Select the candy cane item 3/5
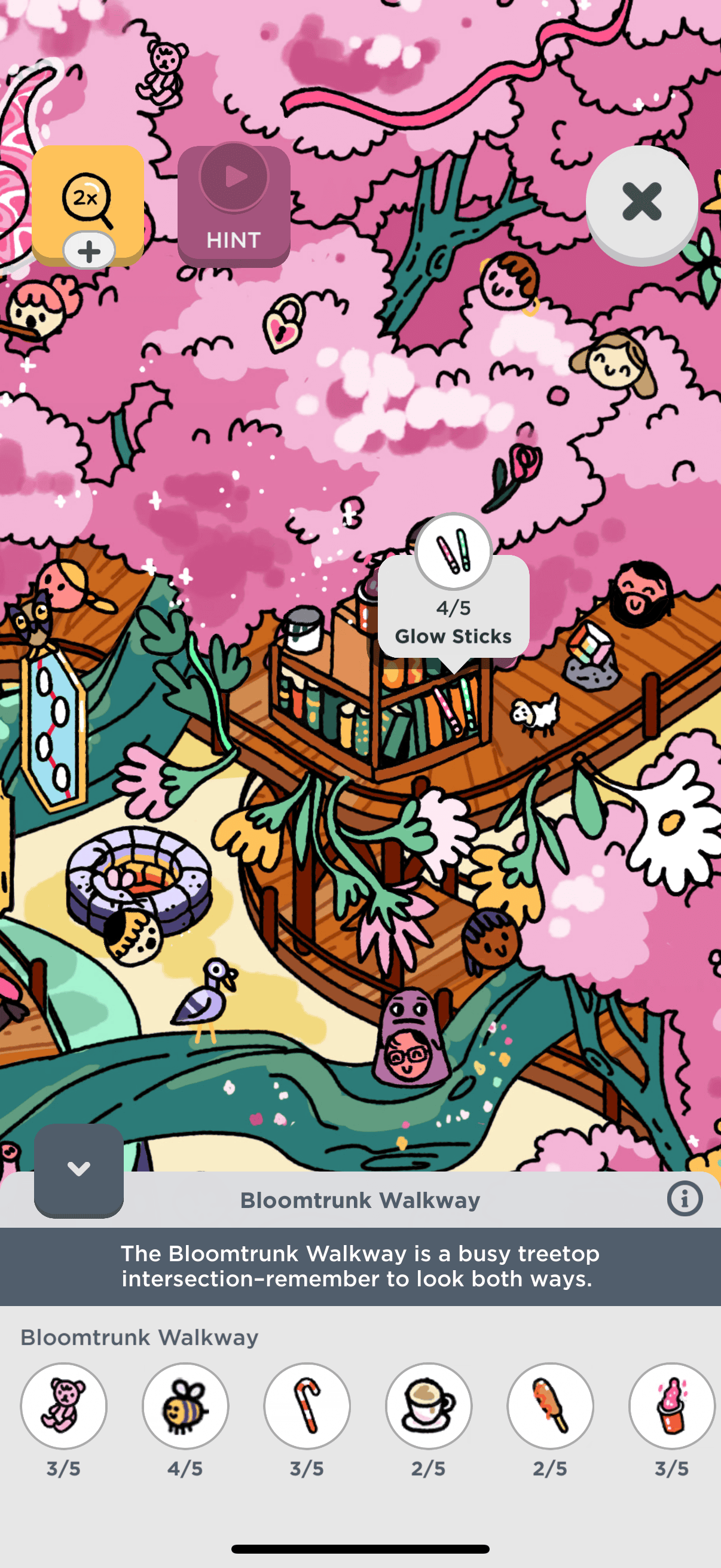This screenshot has height=1568, width=721. [x=307, y=1405]
